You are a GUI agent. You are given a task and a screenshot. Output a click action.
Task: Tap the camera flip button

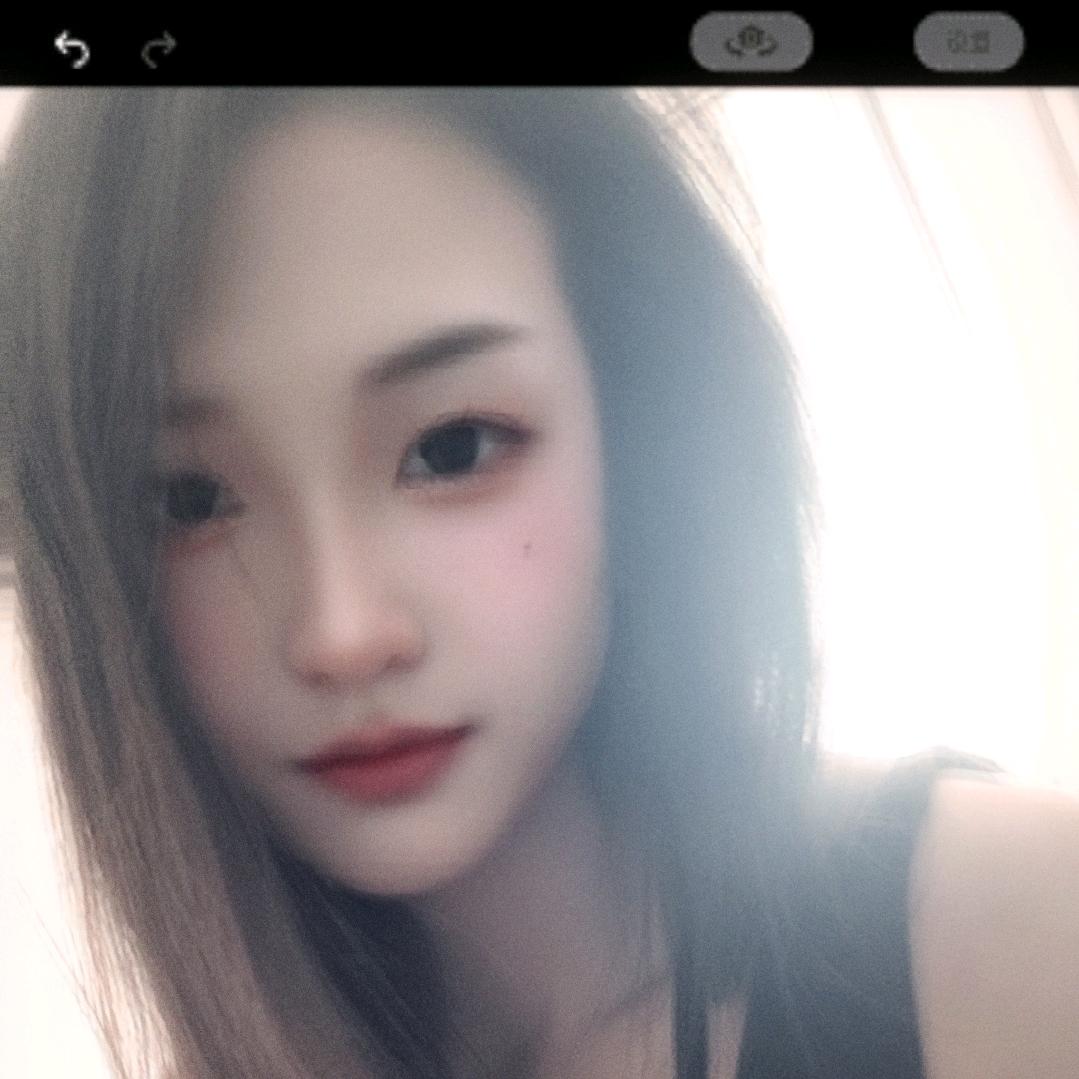pyautogui.click(x=751, y=42)
